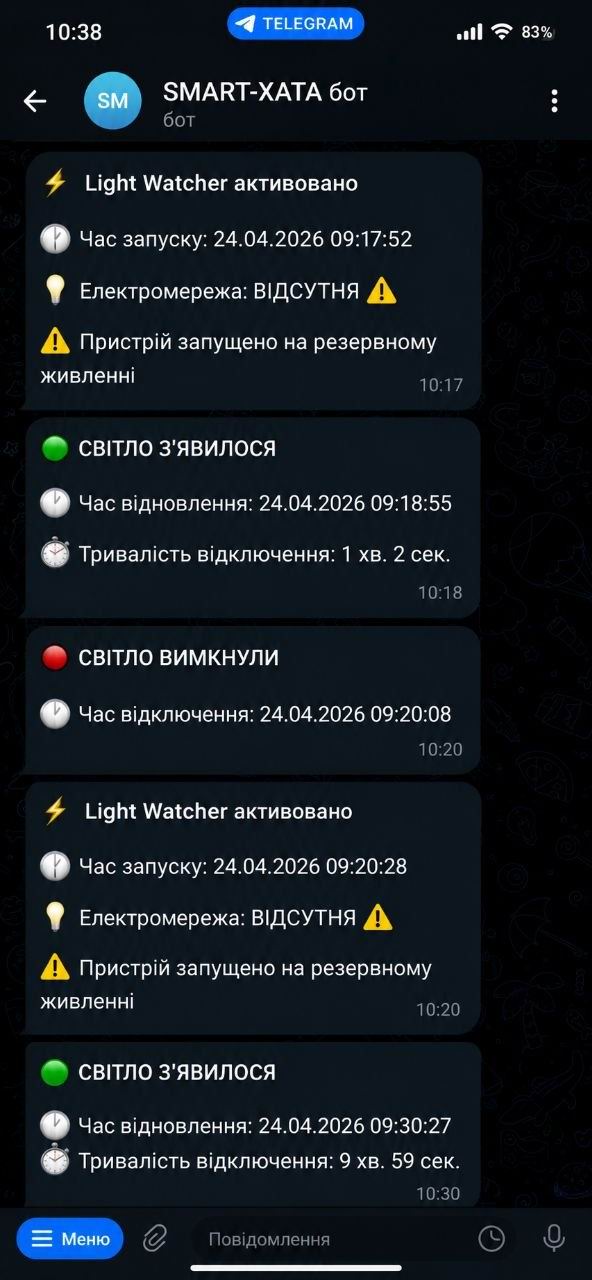592x1280 pixels.
Task: Tap the microphone voice message icon
Action: [x=553, y=1239]
